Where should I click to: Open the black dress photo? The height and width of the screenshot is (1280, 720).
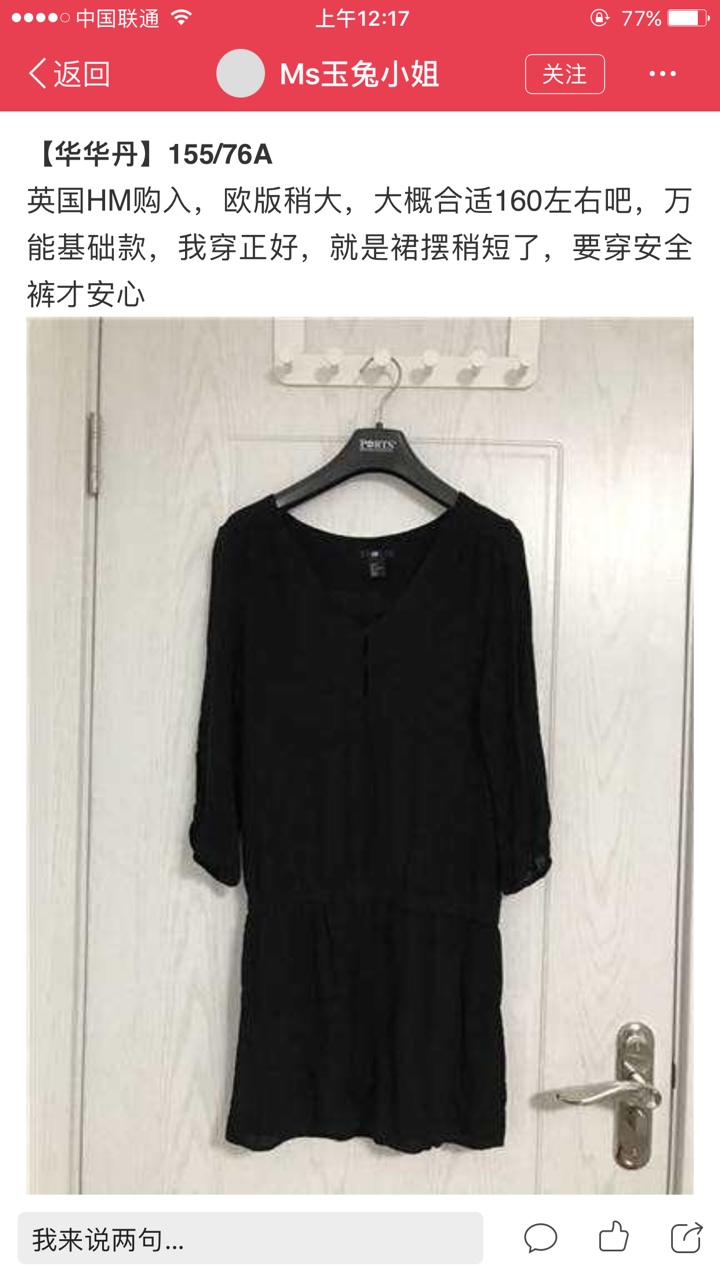point(360,756)
